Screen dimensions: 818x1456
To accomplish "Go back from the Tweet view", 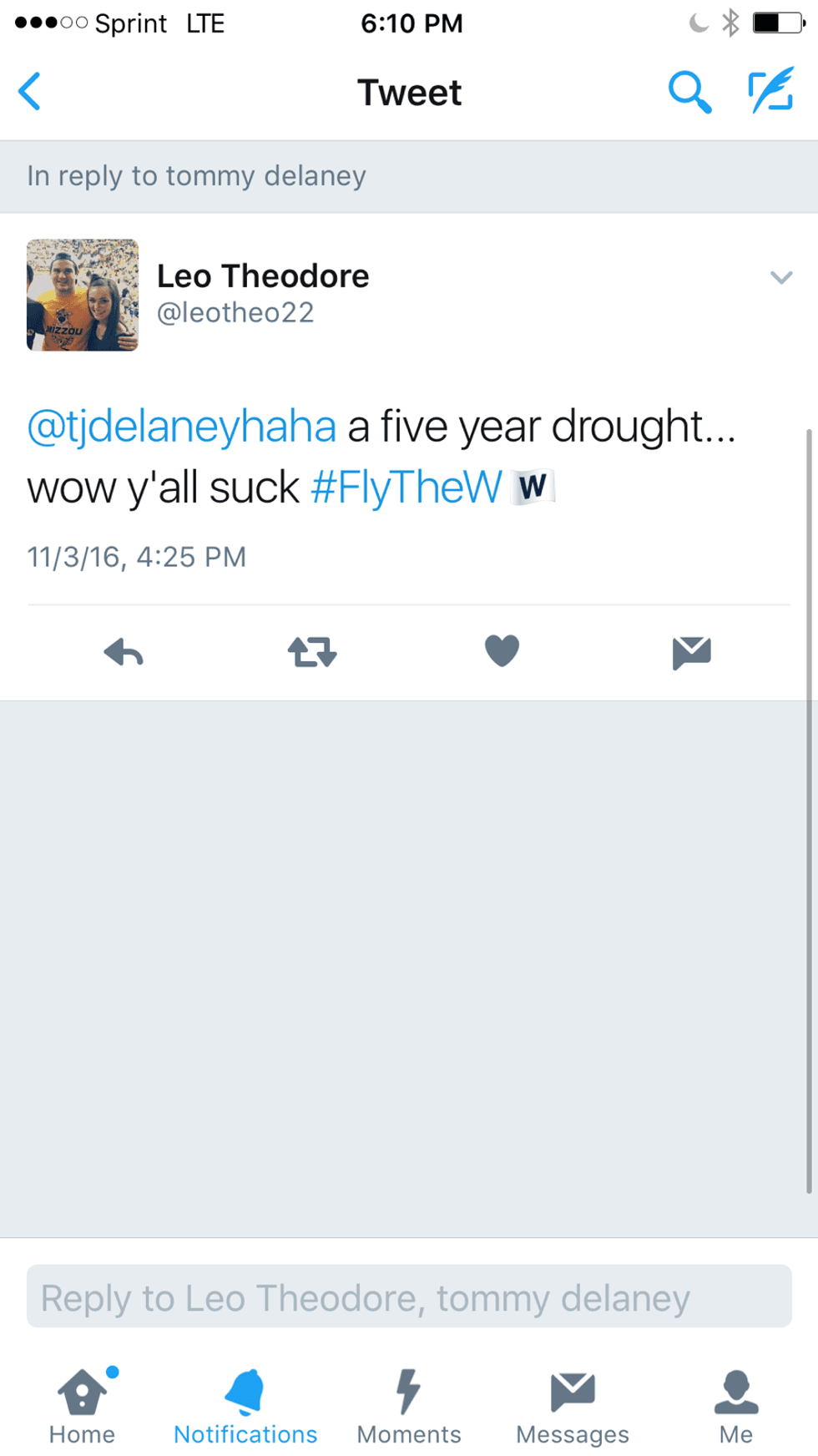I will tap(30, 91).
